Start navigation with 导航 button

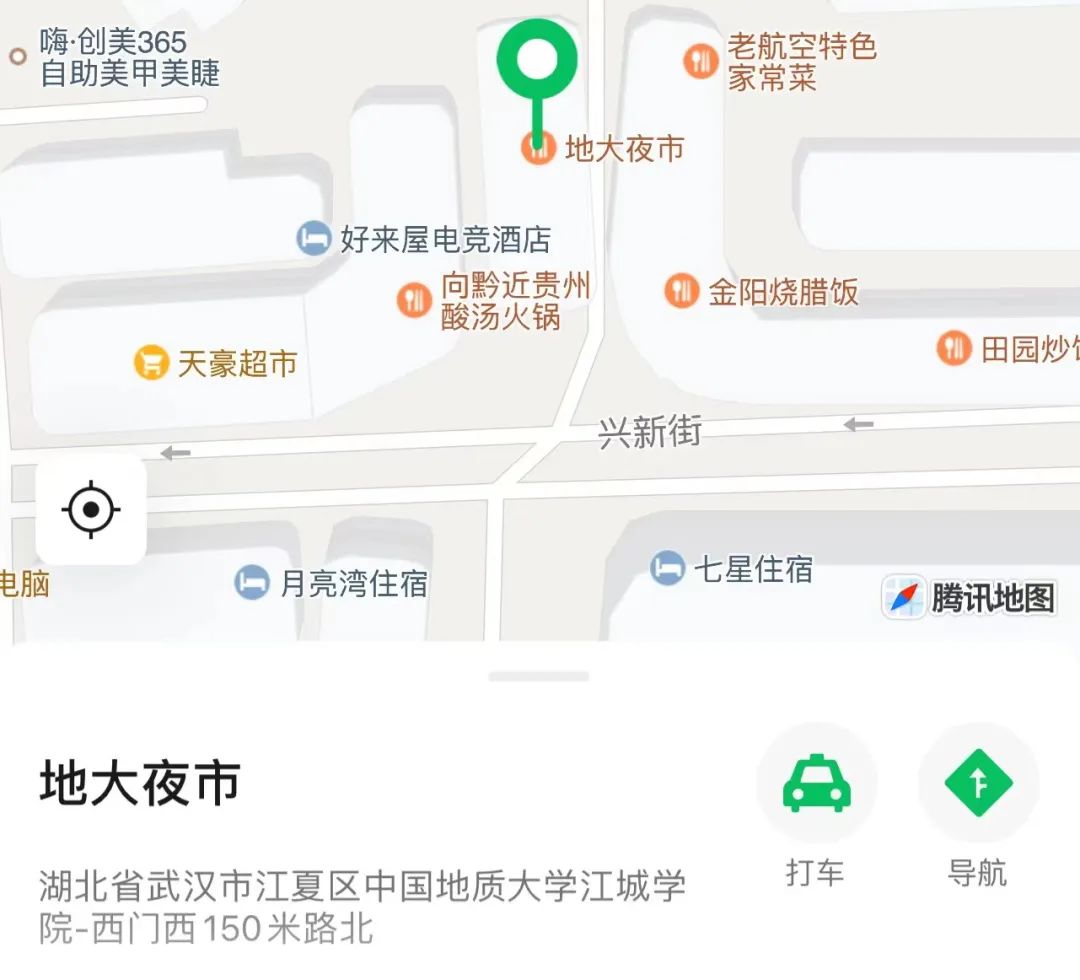click(978, 783)
